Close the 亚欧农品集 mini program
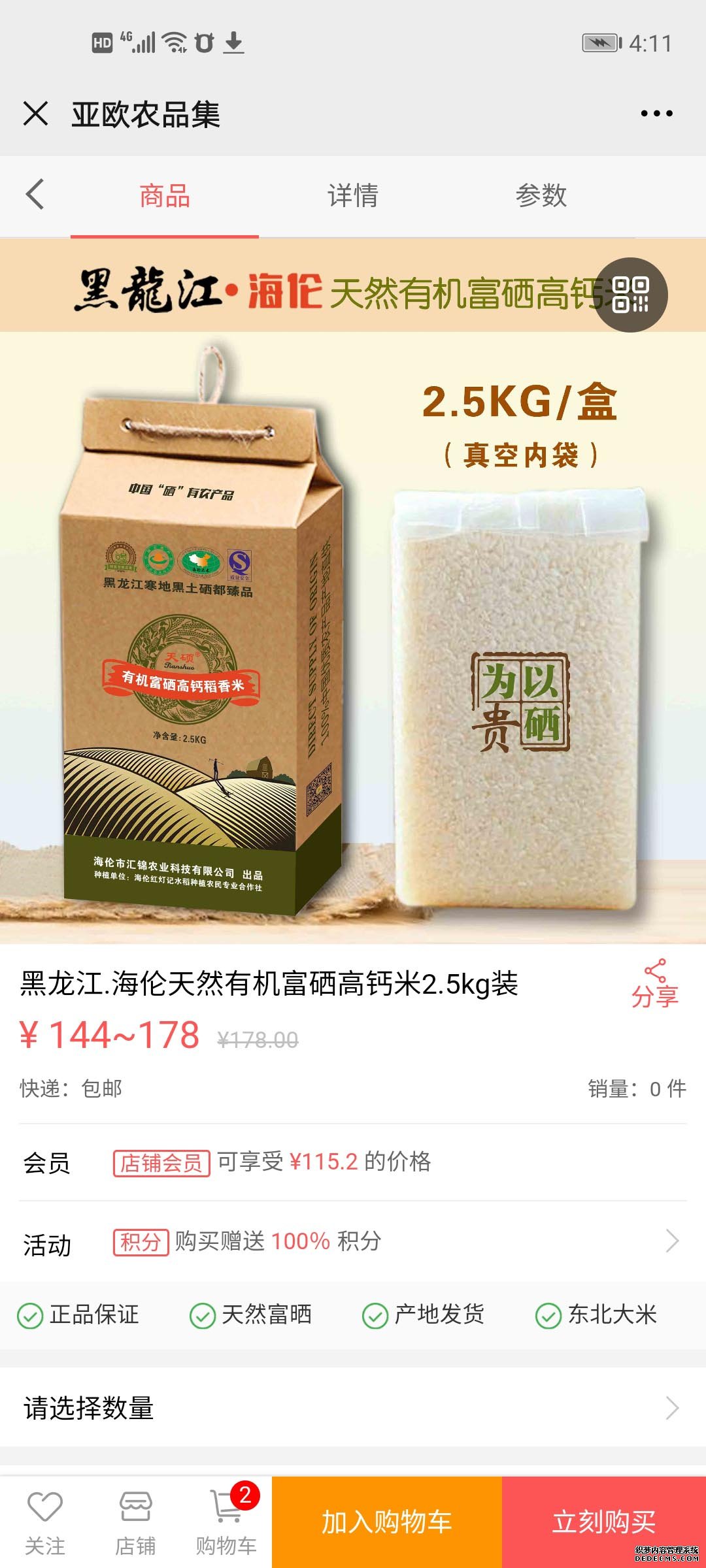The image size is (706, 1568). click(x=35, y=114)
